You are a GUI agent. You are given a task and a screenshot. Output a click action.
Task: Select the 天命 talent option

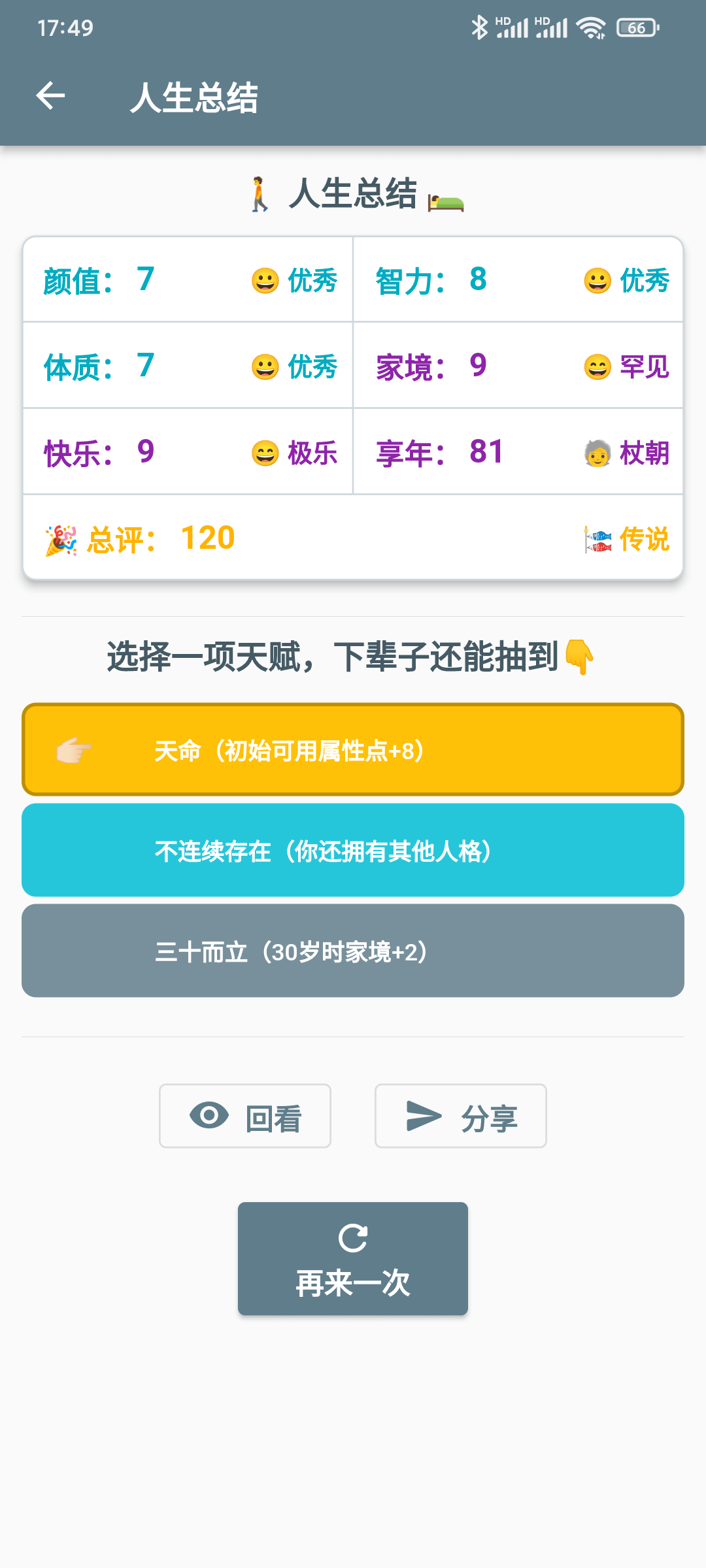(353, 749)
